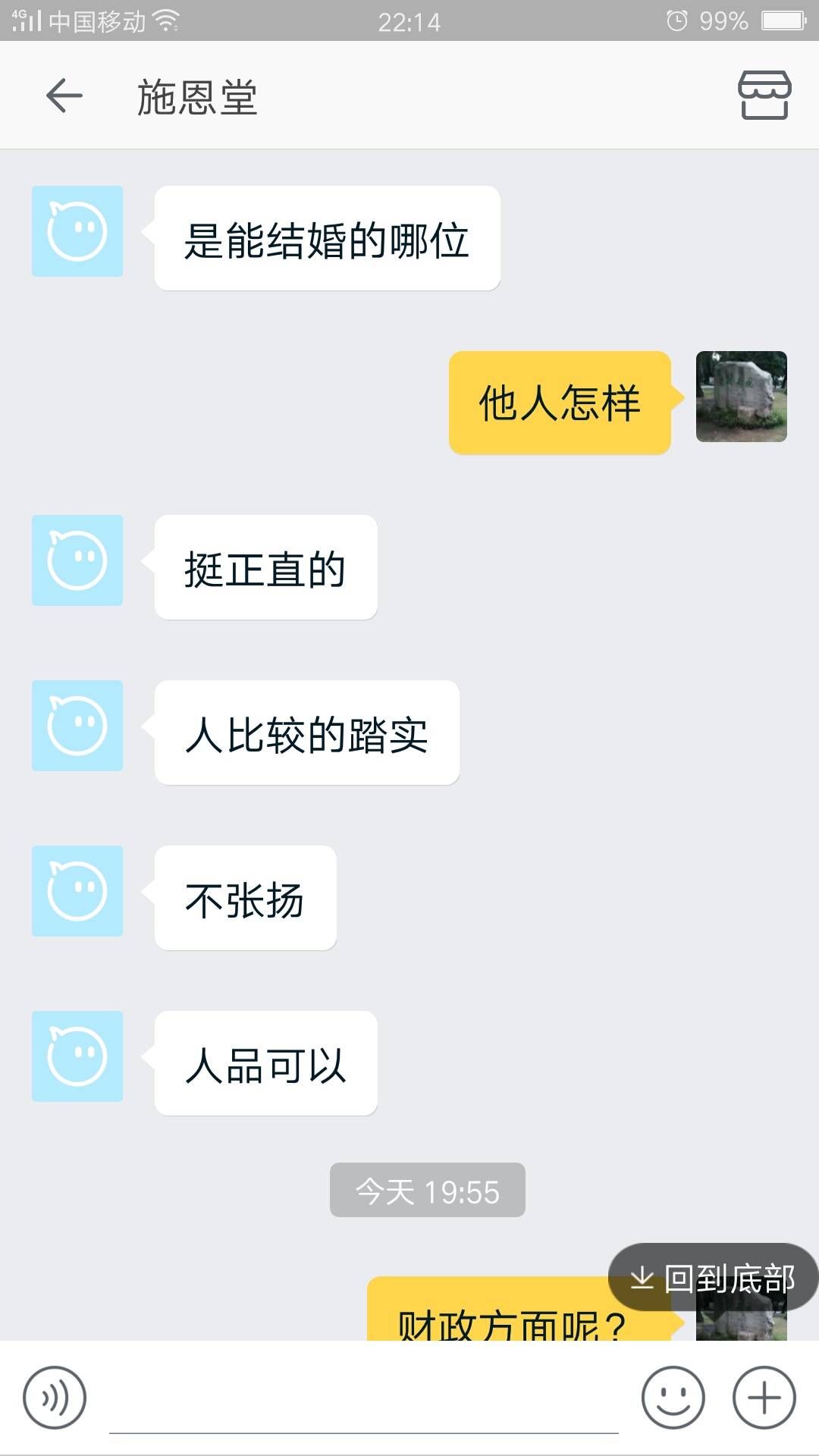
Task: Focus the message text field
Action: pos(364,1399)
